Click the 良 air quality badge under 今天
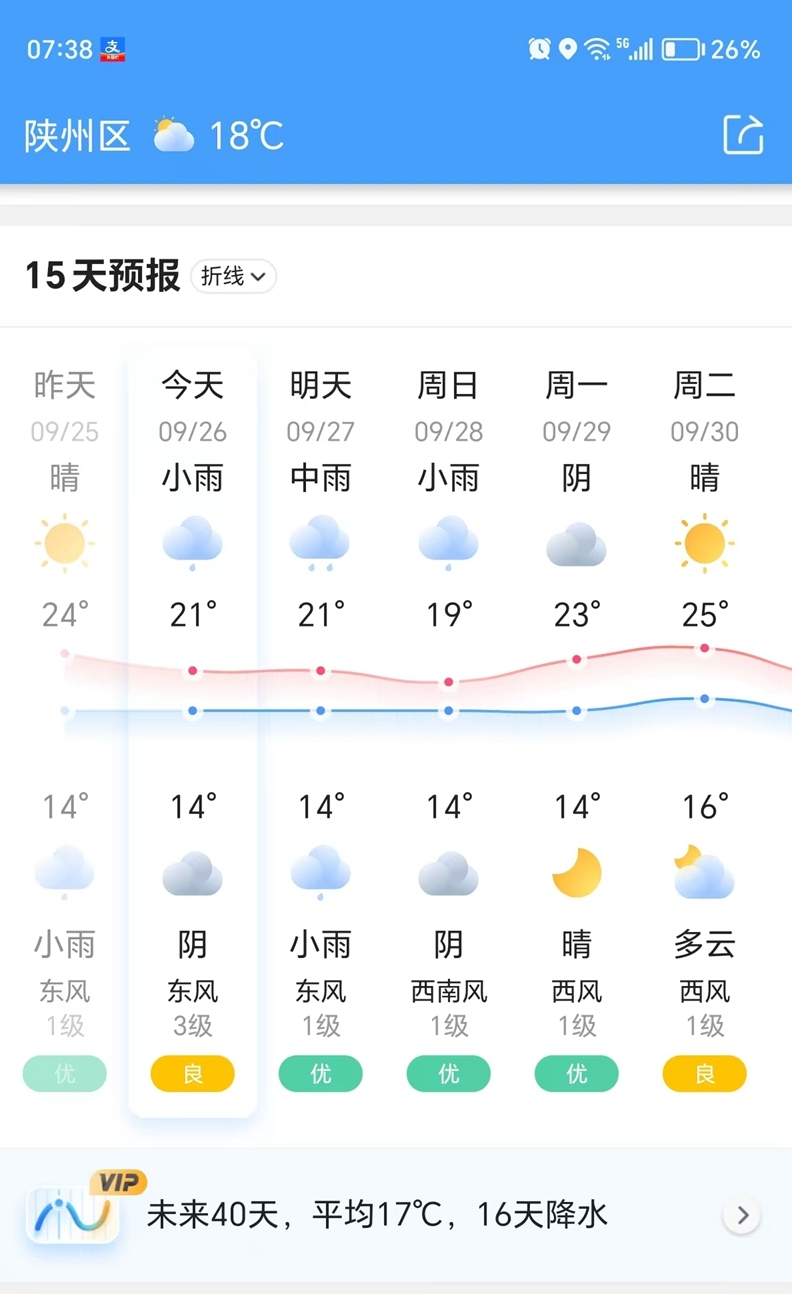Image resolution: width=792 pixels, height=1294 pixels. click(x=192, y=1072)
